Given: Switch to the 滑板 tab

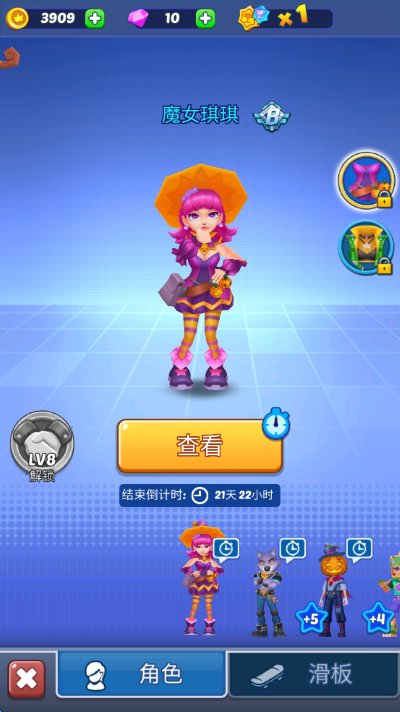Looking at the screenshot, I should click(x=314, y=674).
